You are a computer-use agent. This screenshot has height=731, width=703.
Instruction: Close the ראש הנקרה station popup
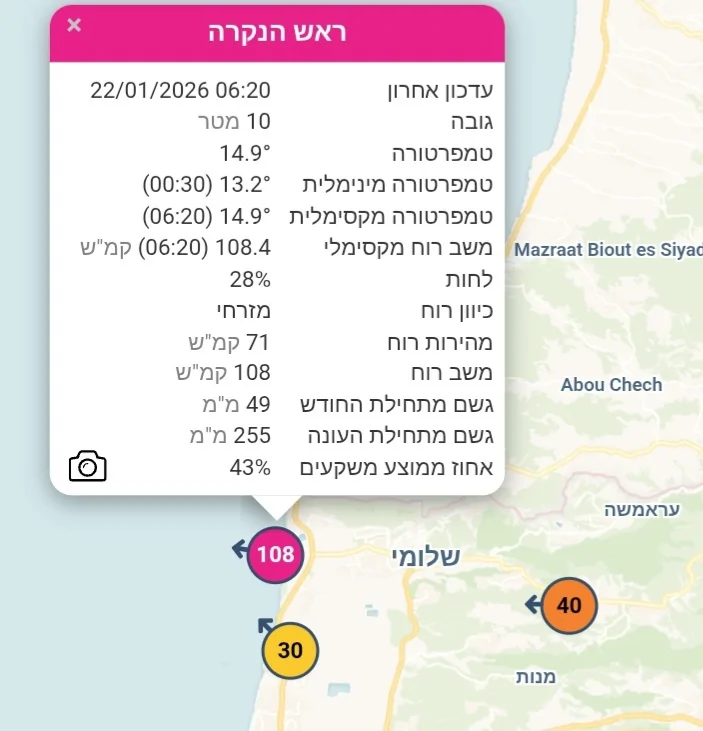coord(74,26)
